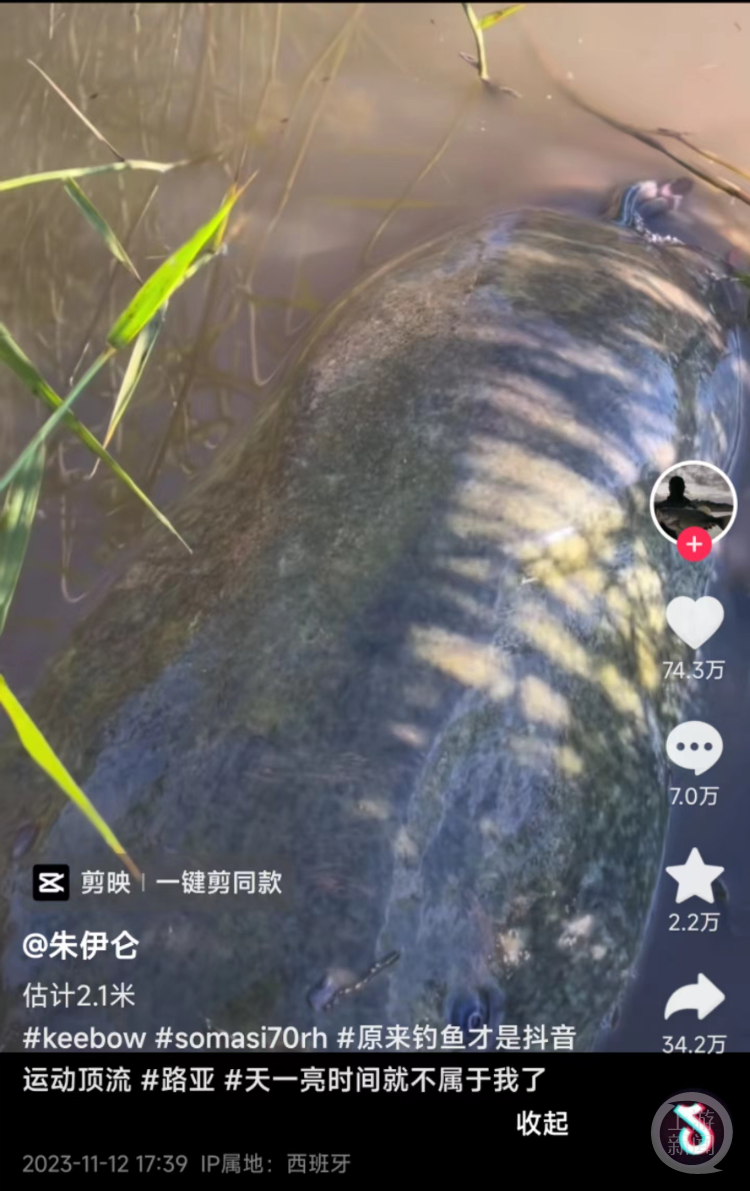Screen dimensions: 750x1191
Task: Open the comments with 7.0万 count
Action: point(694,748)
